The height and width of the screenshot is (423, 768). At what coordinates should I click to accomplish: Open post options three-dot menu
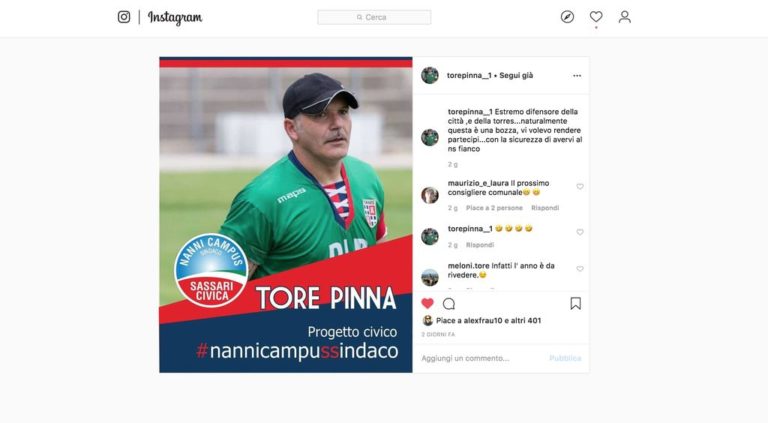coord(576,76)
